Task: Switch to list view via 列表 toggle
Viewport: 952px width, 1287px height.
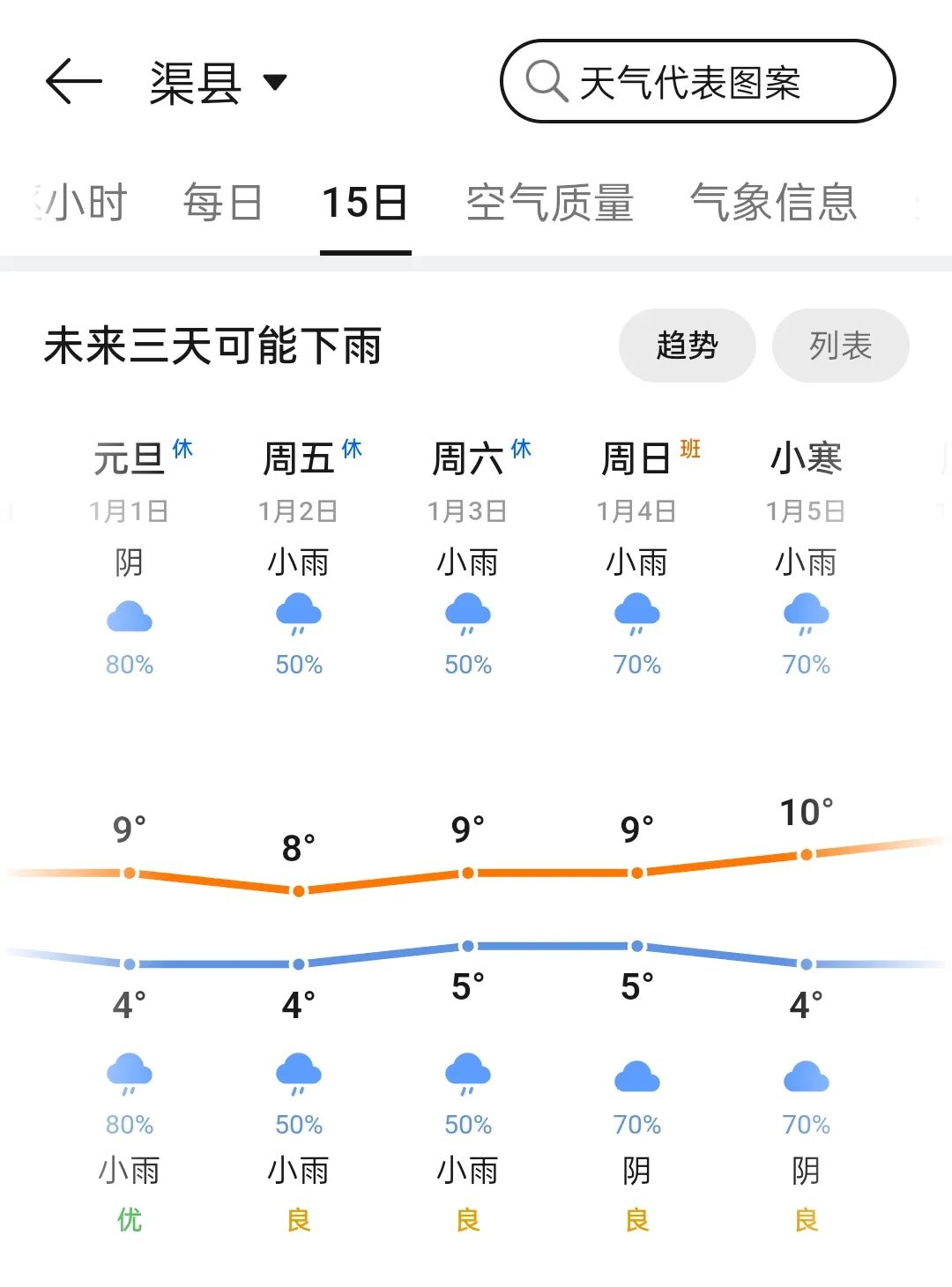Action: (840, 346)
